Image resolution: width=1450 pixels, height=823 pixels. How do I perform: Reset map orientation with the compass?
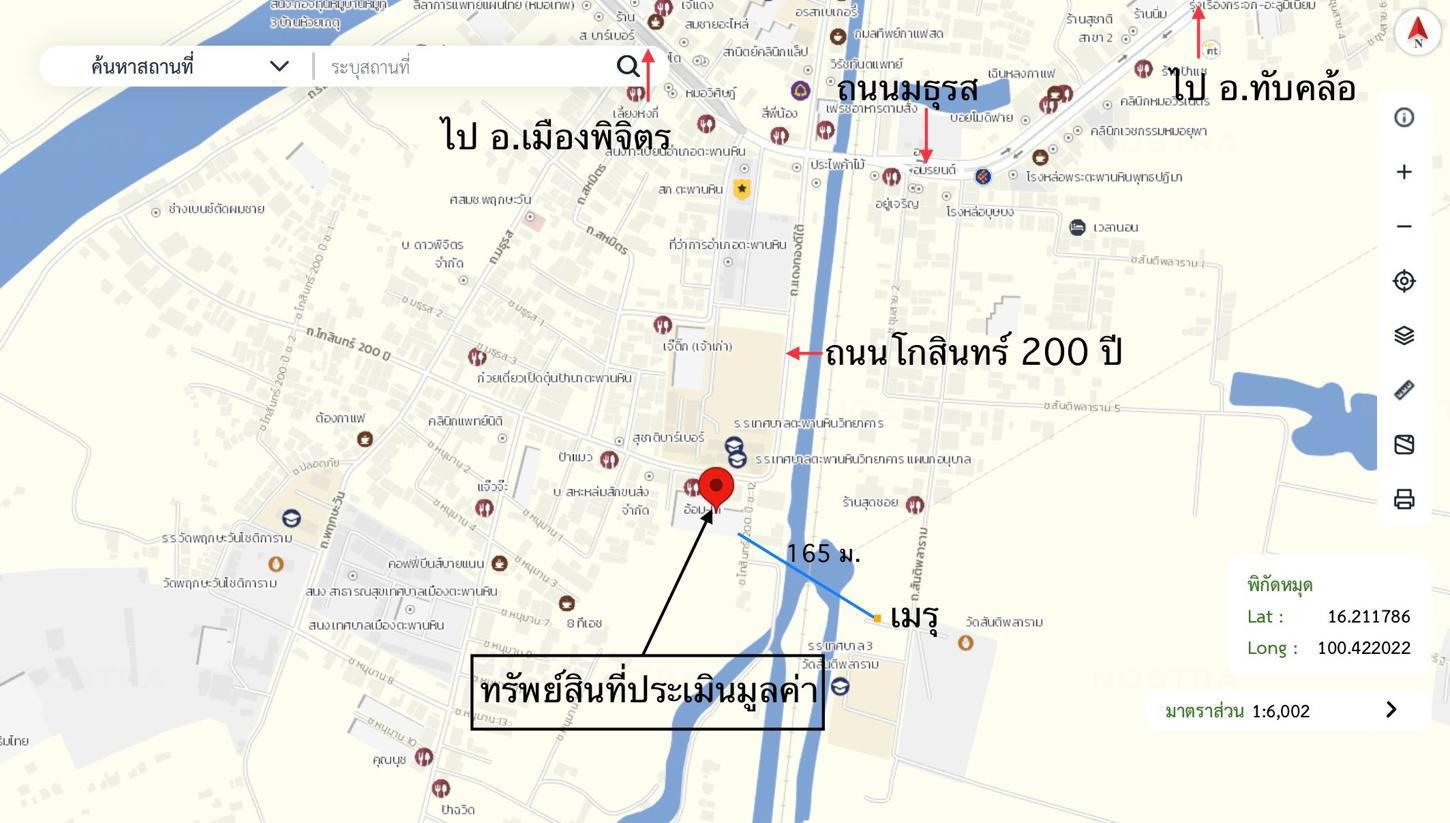tap(1417, 32)
